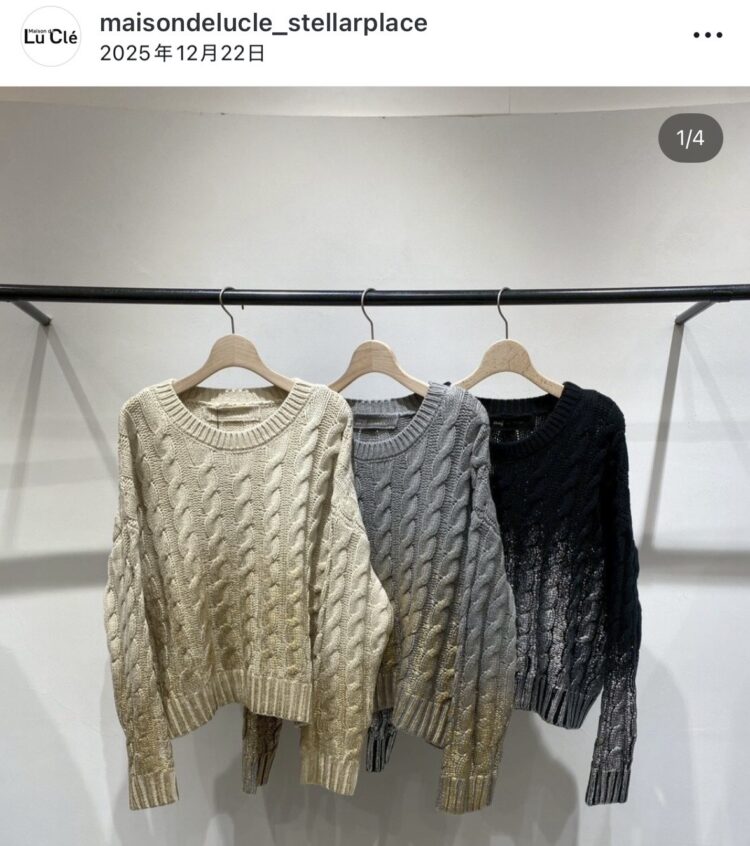The image size is (750, 846).
Task: Open the post's three-dot overflow menu
Action: (x=707, y=35)
